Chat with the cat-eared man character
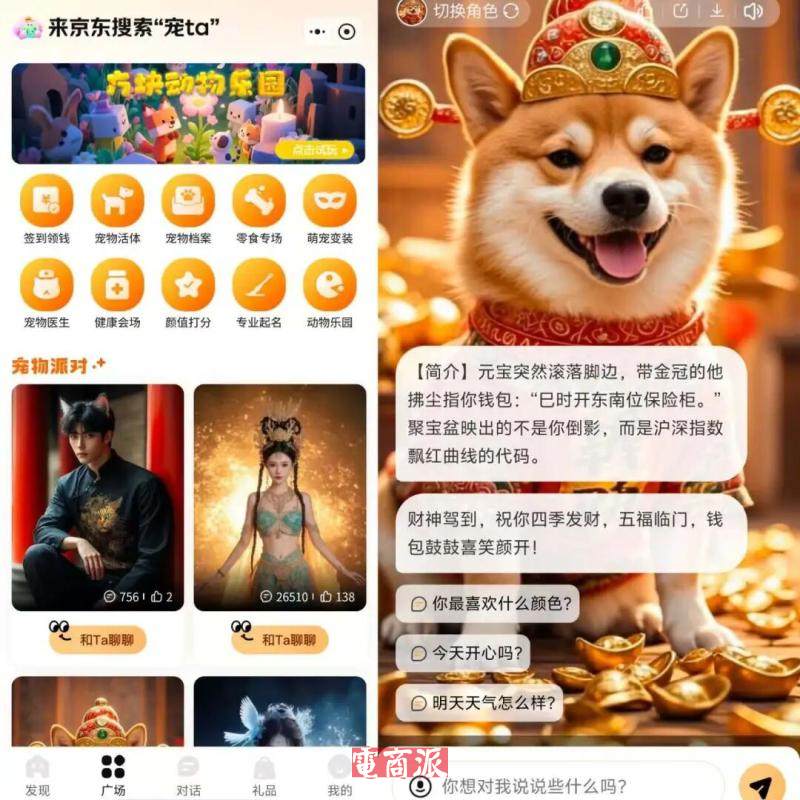 pyautogui.click(x=98, y=639)
